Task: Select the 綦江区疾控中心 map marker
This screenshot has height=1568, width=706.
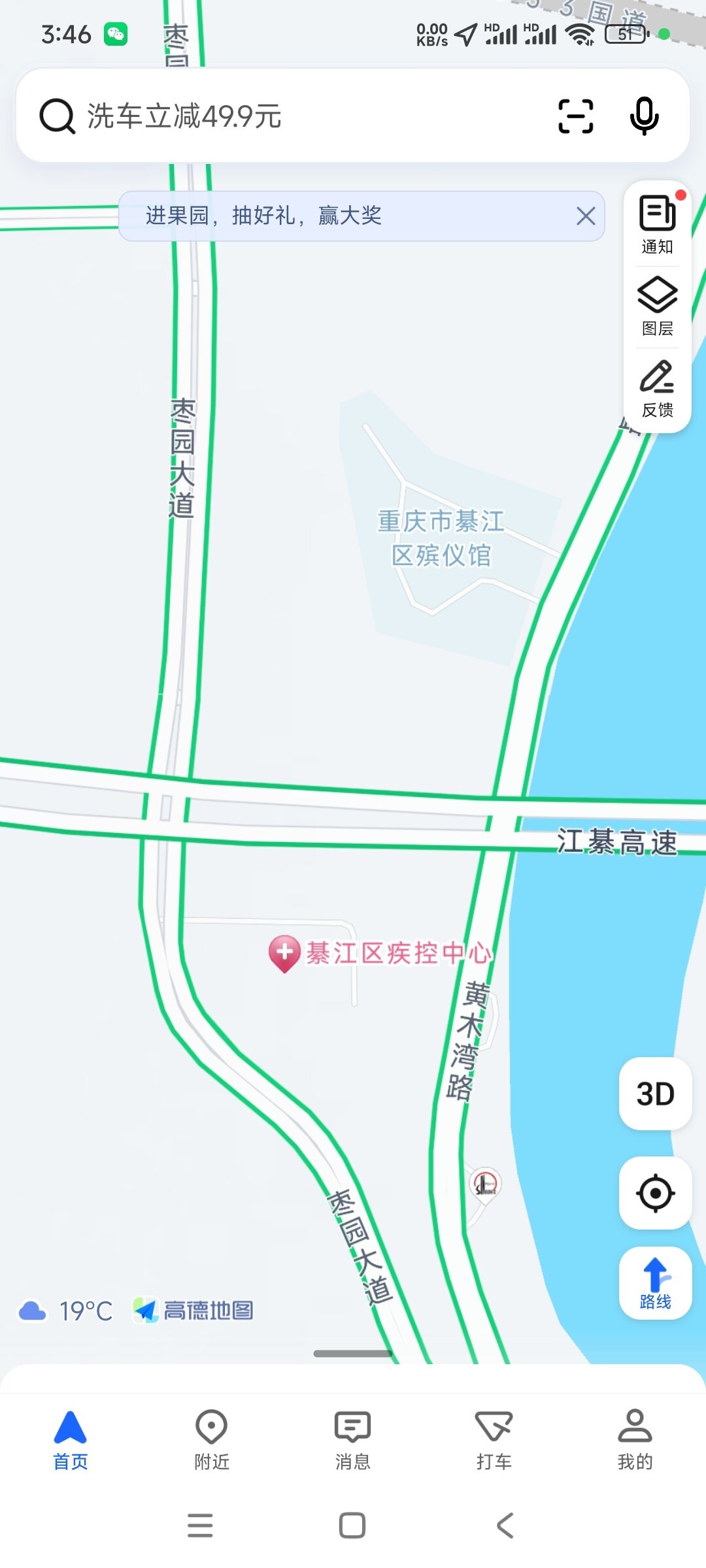Action: coord(285,953)
